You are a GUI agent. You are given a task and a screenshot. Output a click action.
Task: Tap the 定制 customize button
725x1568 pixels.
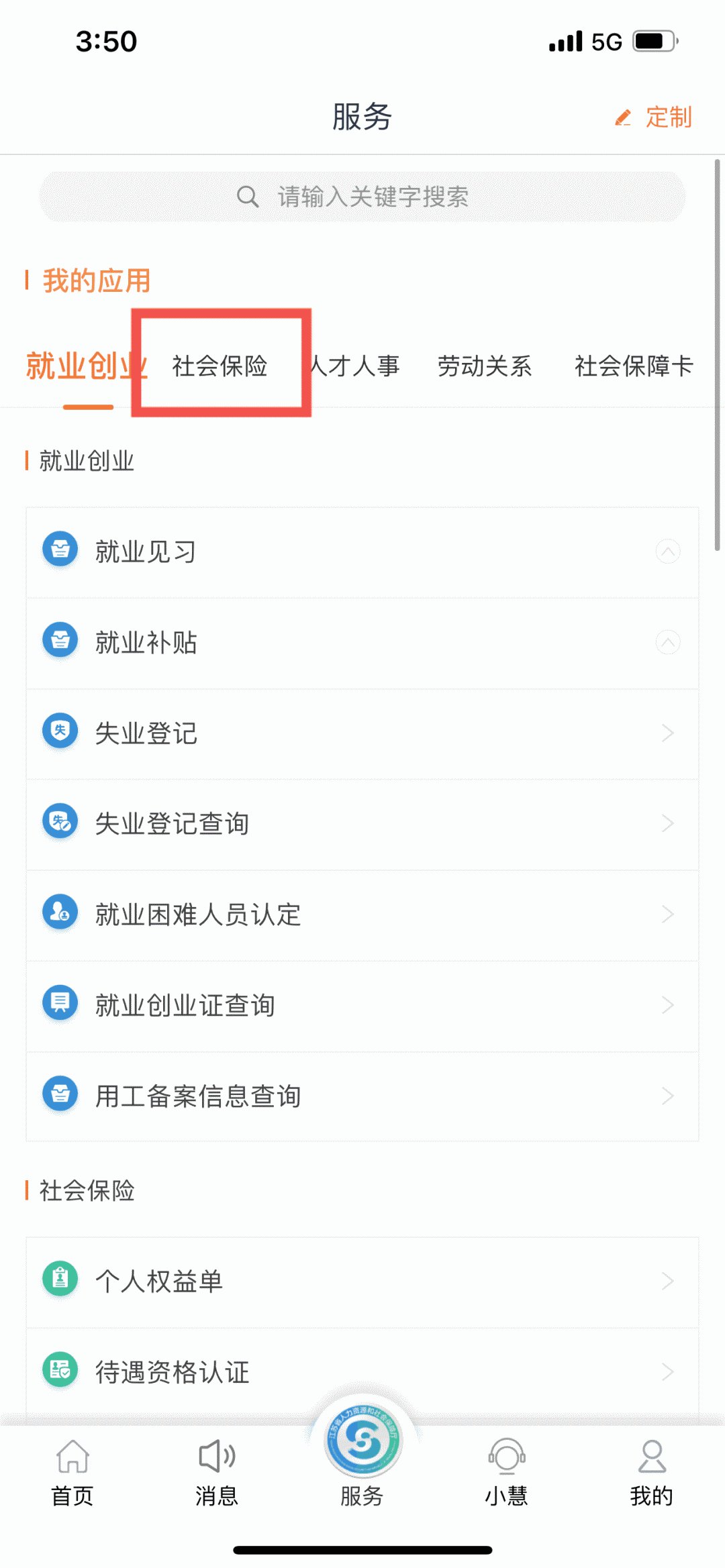coord(655,117)
